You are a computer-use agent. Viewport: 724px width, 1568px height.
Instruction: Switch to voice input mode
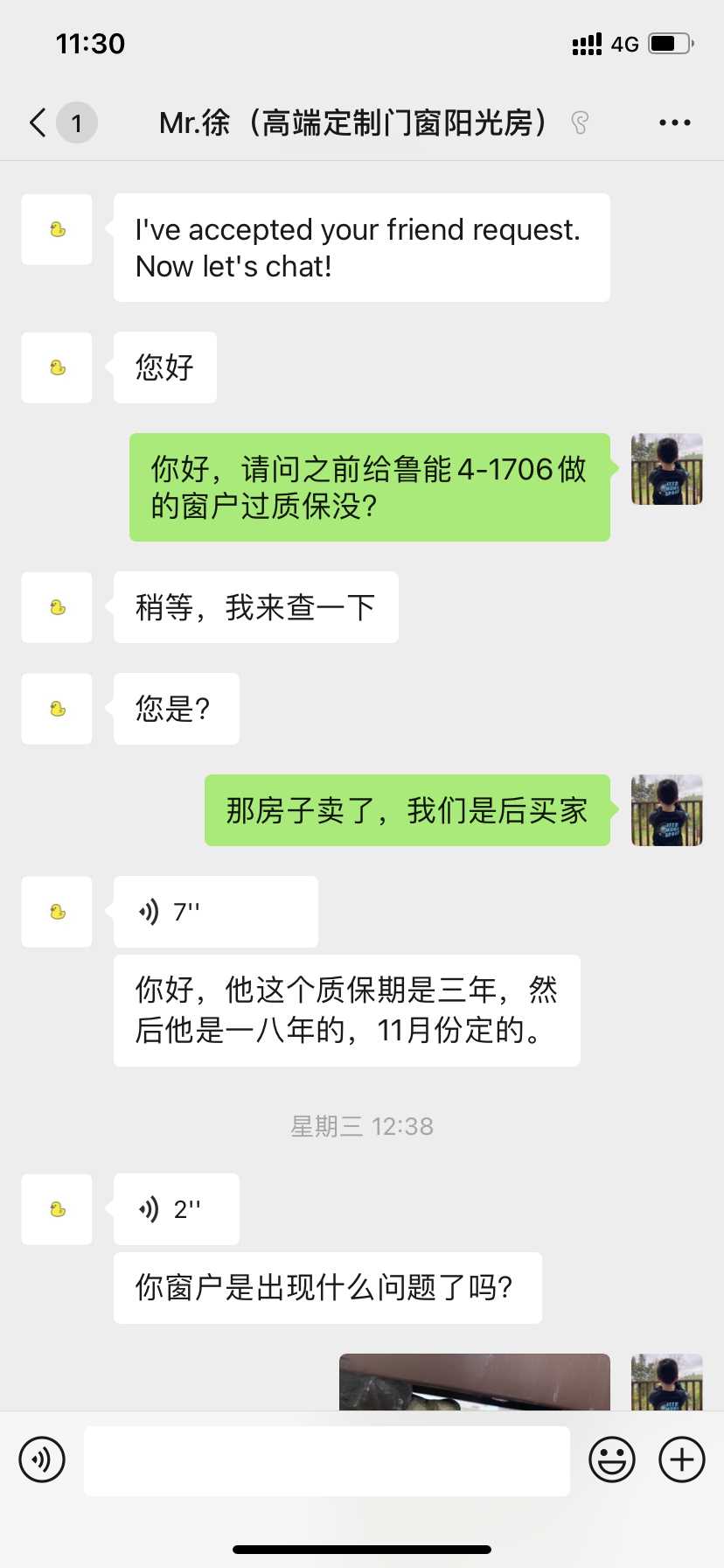(42, 1459)
